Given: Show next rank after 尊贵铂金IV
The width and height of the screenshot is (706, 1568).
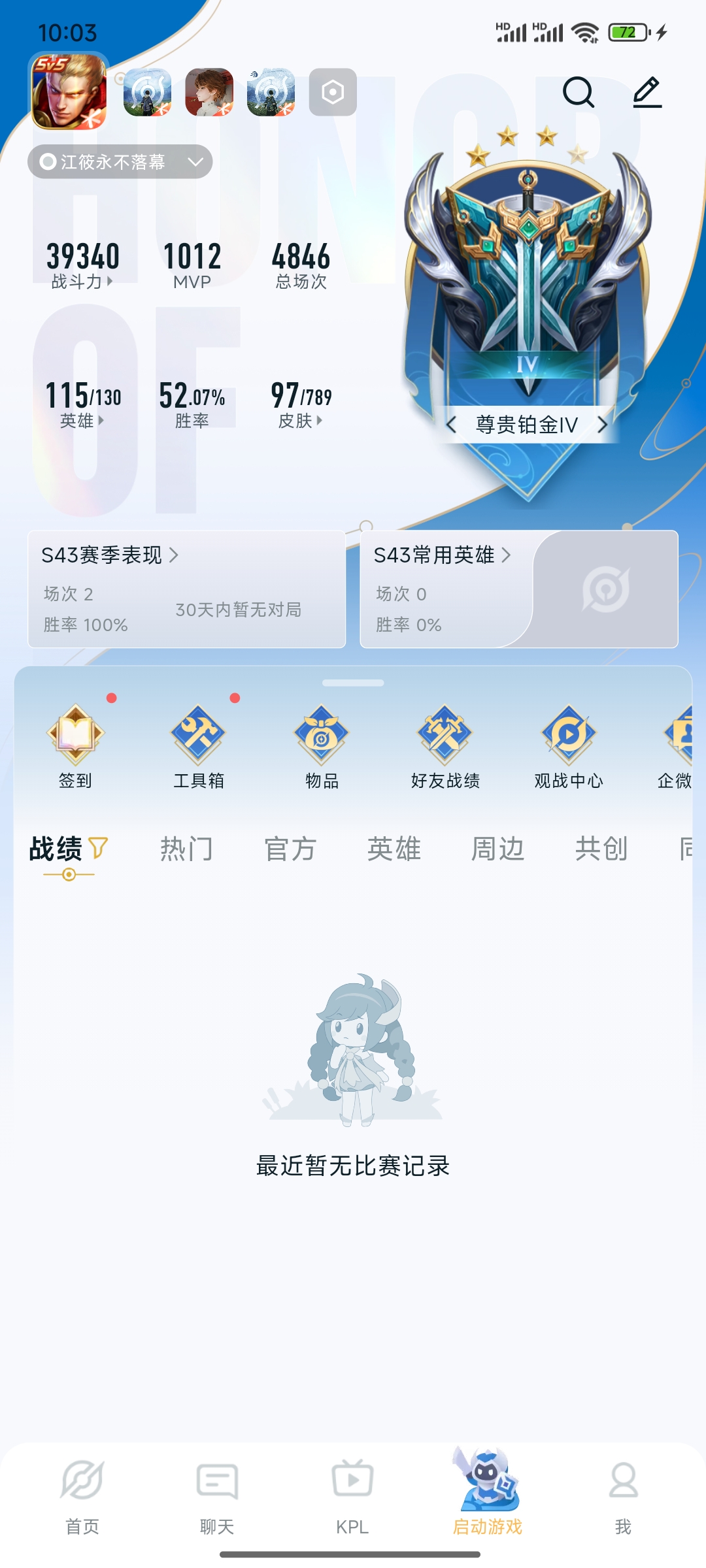Looking at the screenshot, I should click(603, 425).
